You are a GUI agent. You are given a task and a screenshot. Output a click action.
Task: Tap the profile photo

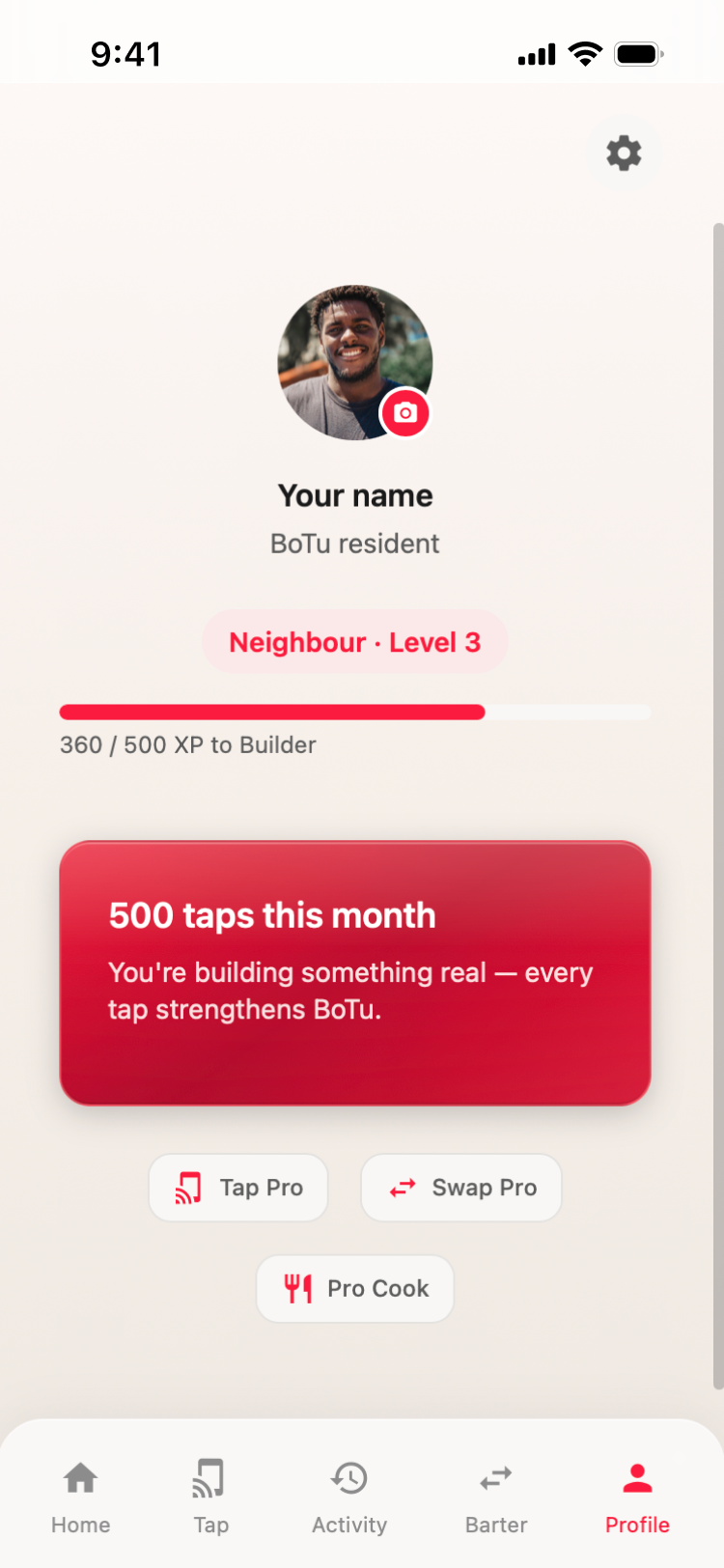point(355,363)
